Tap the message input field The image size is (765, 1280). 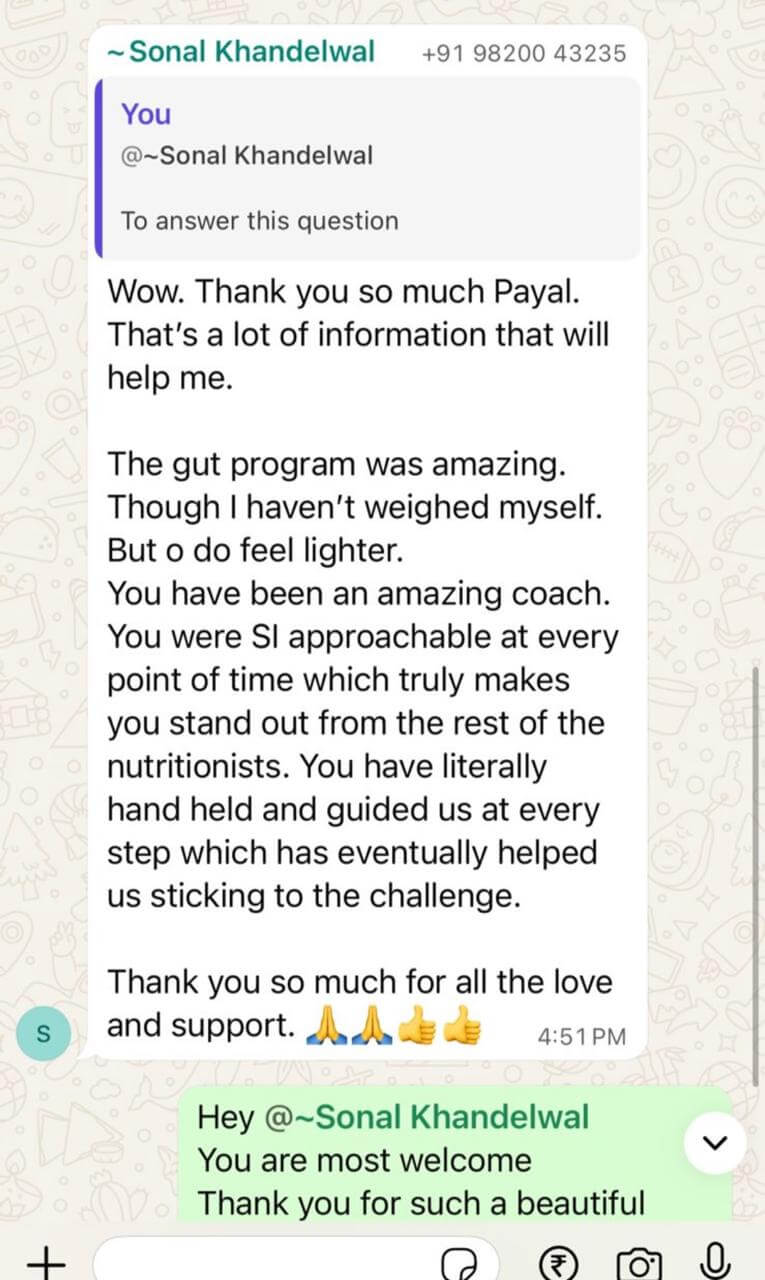pyautogui.click(x=270, y=1261)
